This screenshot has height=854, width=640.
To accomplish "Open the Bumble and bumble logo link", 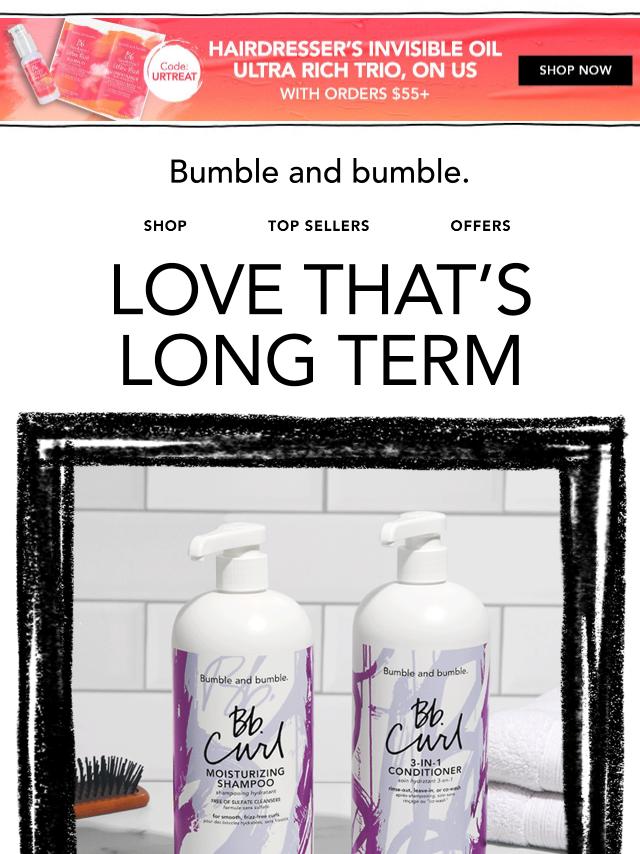I will (319, 172).
